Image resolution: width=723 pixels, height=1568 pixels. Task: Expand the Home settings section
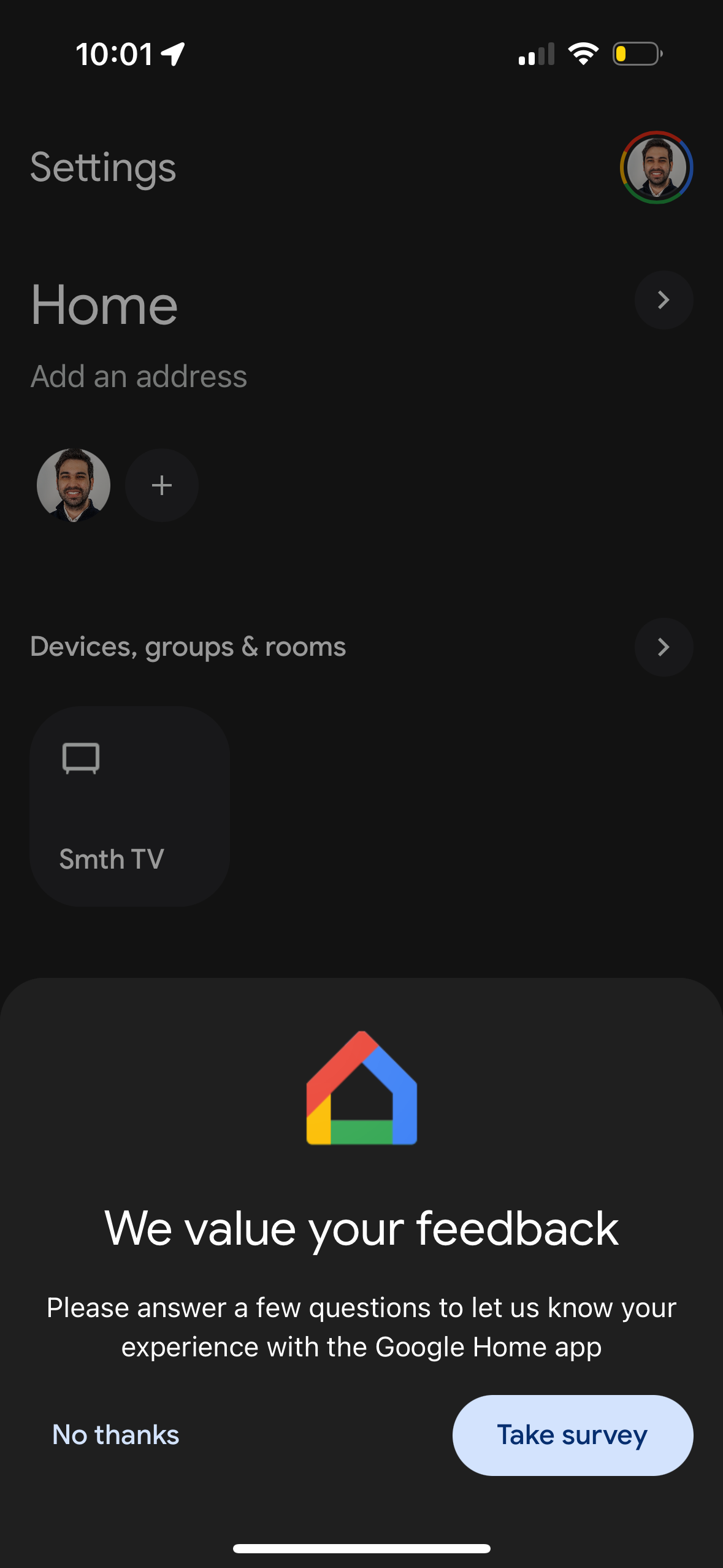pyautogui.click(x=664, y=300)
